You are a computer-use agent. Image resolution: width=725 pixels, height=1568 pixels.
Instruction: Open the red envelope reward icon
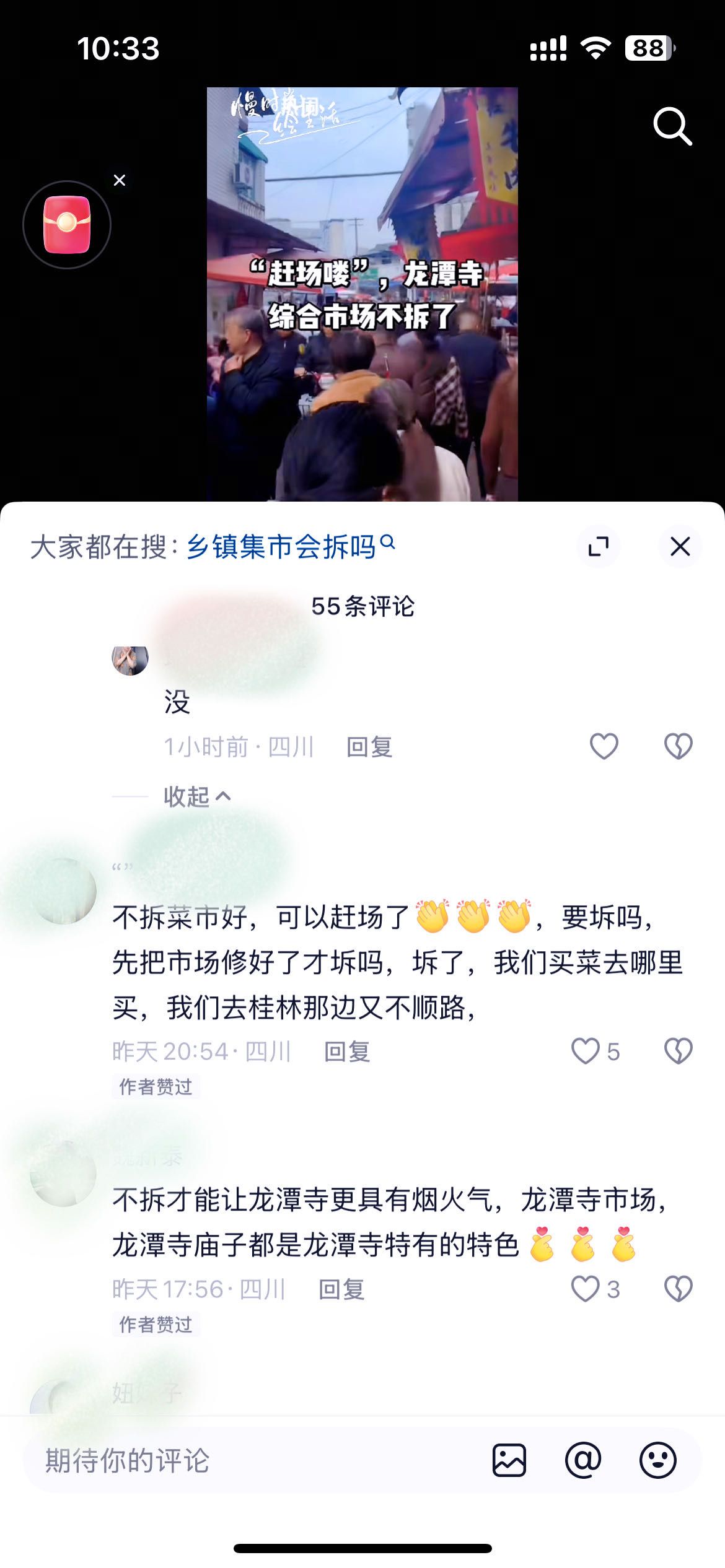point(67,225)
